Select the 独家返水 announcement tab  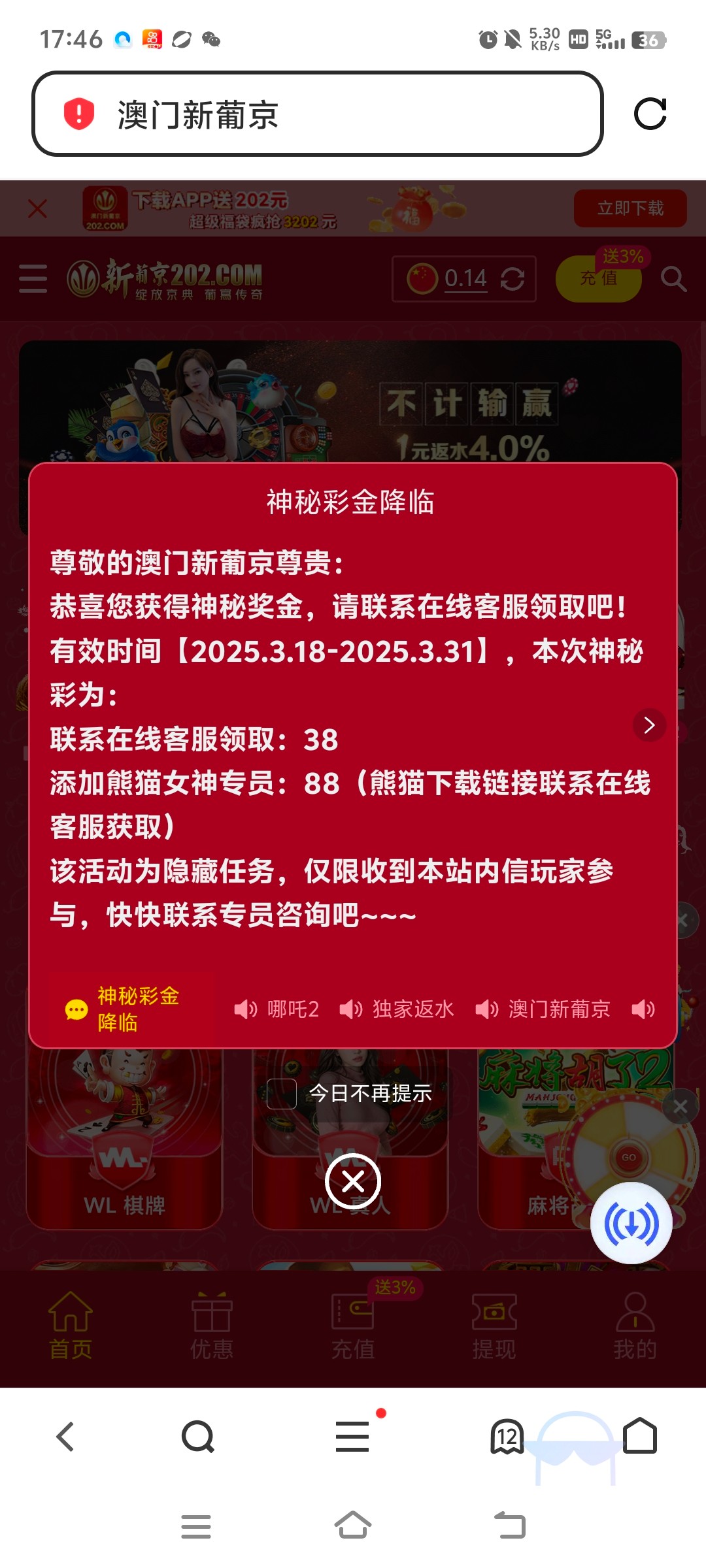point(397,1009)
